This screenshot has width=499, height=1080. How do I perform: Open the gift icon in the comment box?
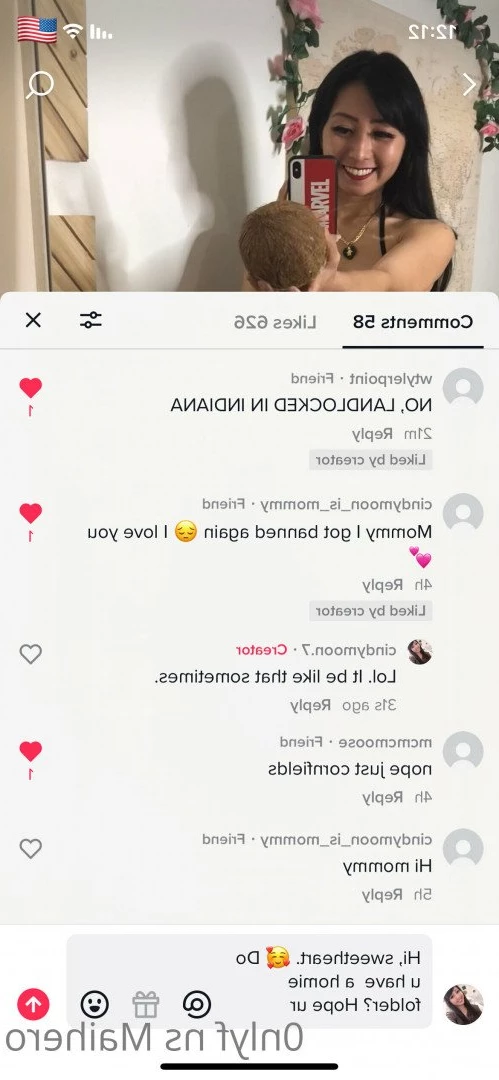tap(145, 1005)
